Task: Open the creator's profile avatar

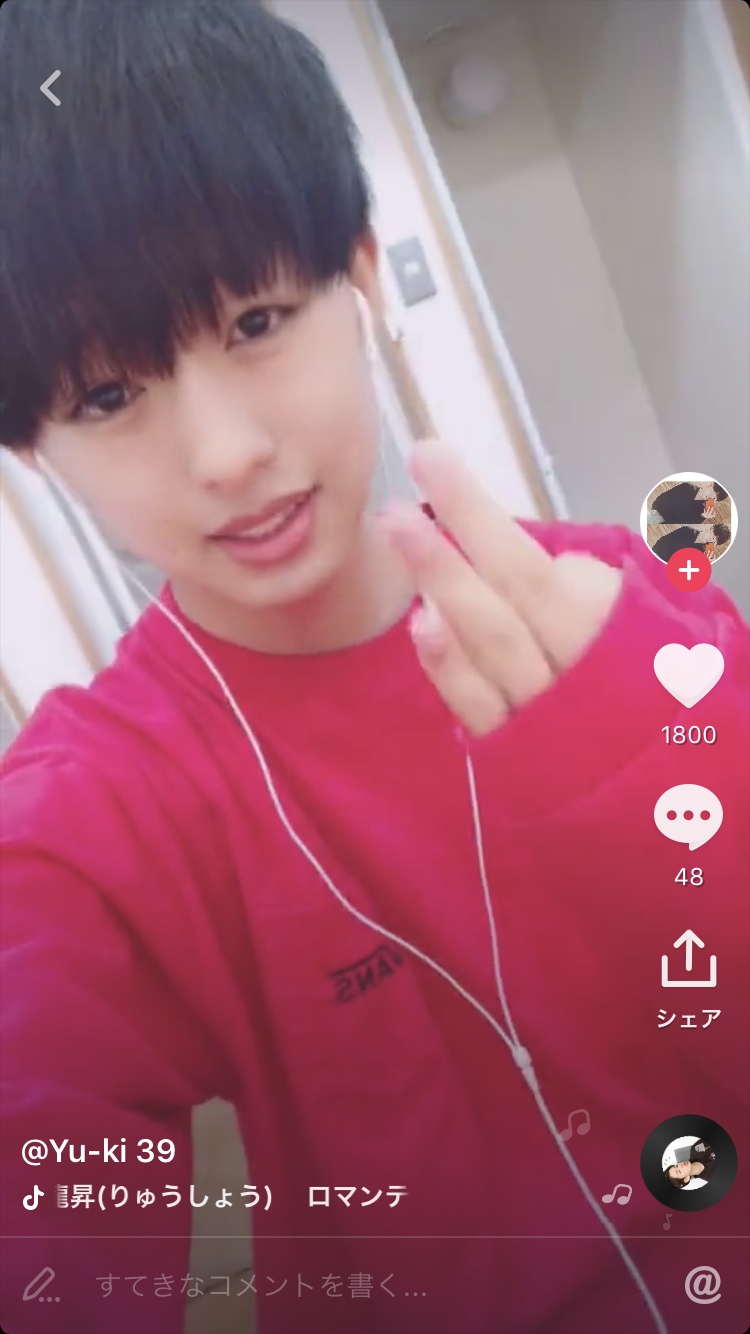Action: 688,518
